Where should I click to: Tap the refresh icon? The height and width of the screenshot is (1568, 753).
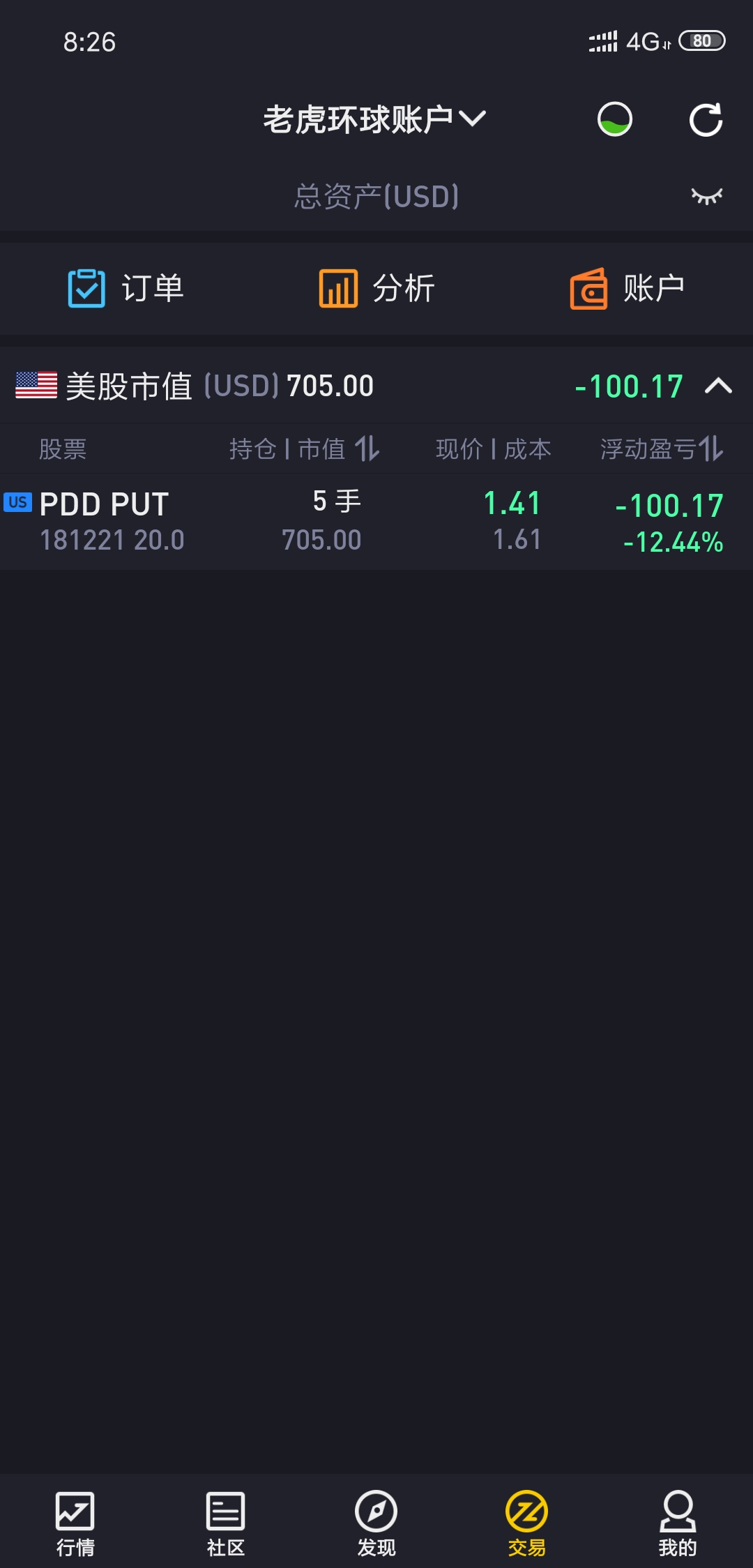click(706, 120)
